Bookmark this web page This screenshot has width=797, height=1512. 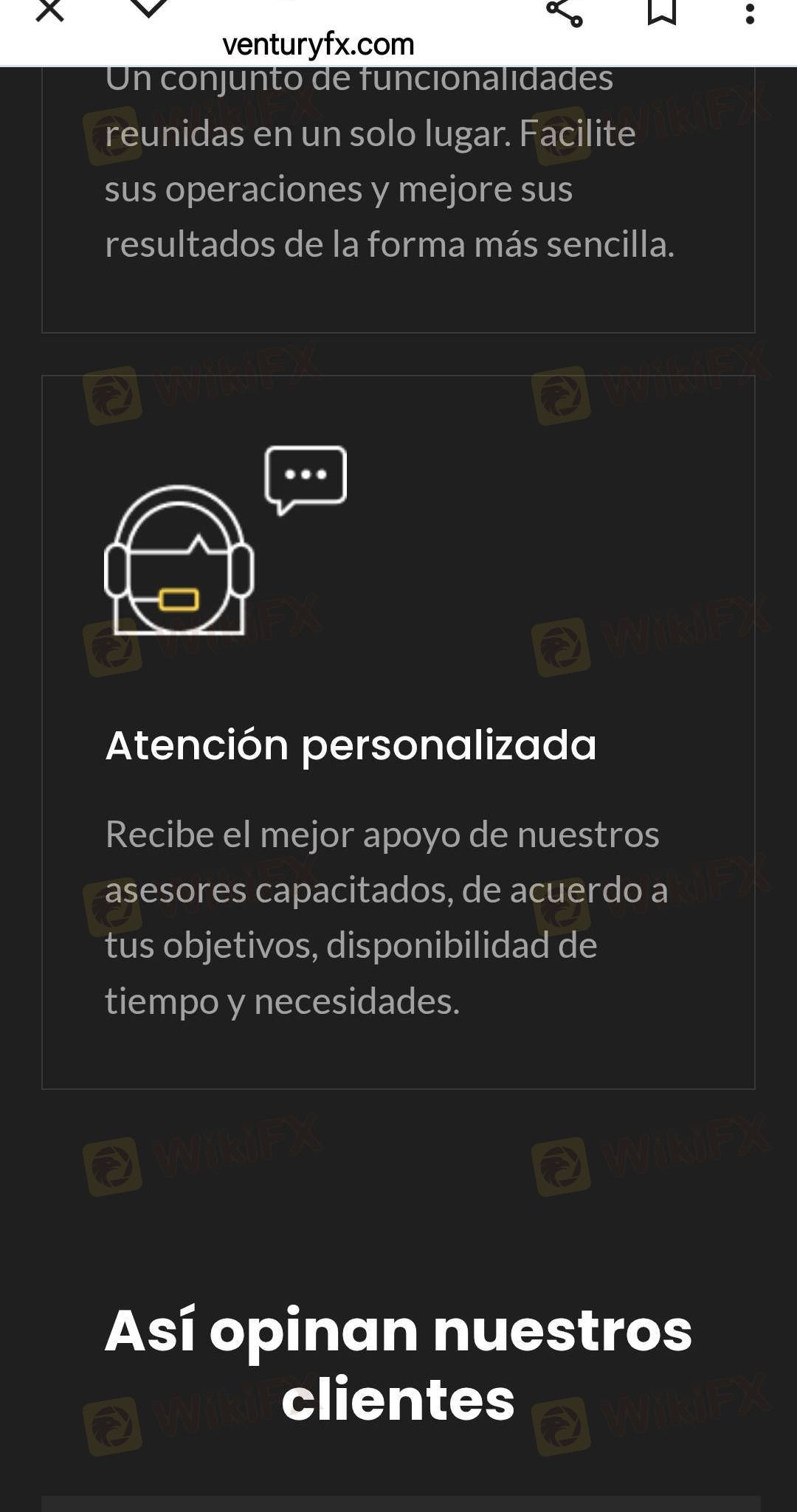click(x=662, y=11)
